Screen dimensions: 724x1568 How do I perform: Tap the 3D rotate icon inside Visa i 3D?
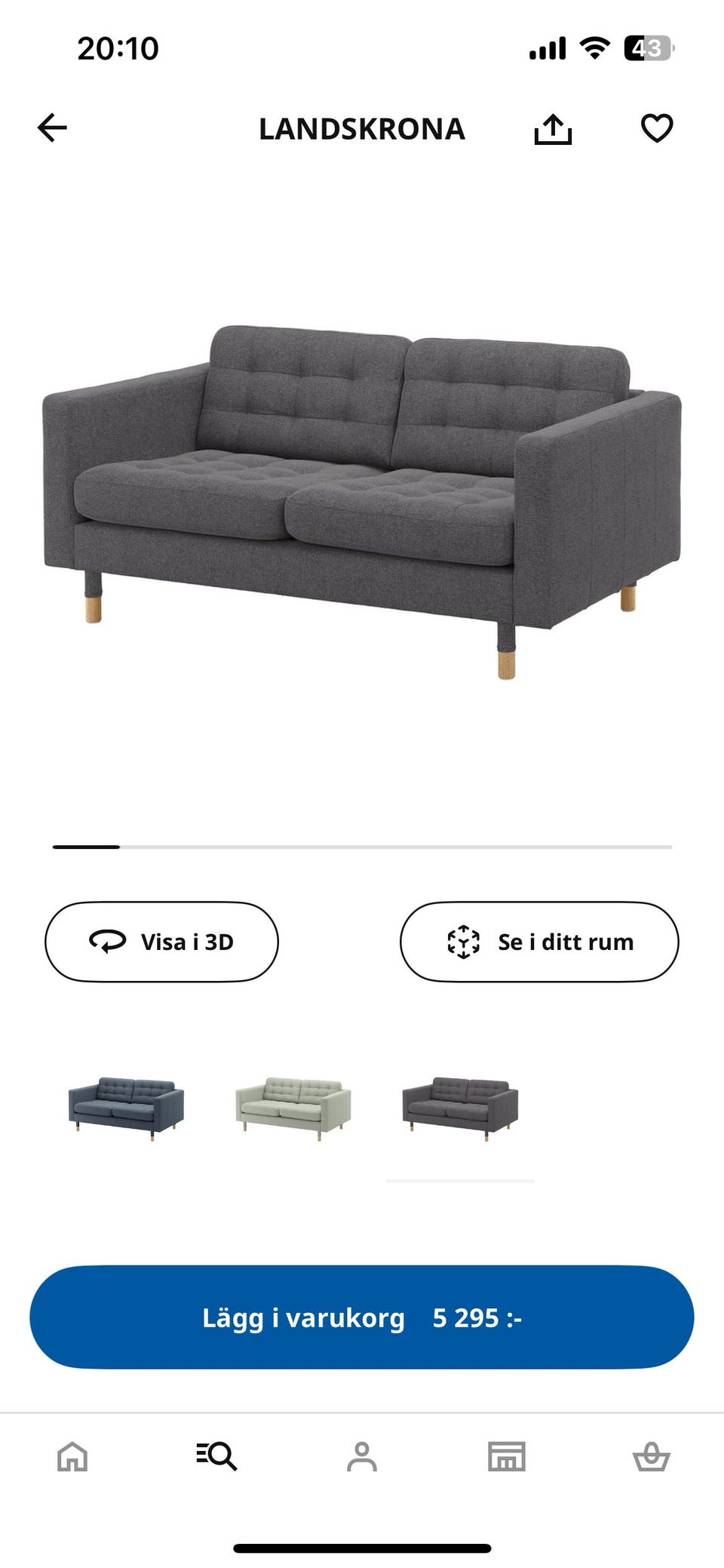pyautogui.click(x=108, y=941)
